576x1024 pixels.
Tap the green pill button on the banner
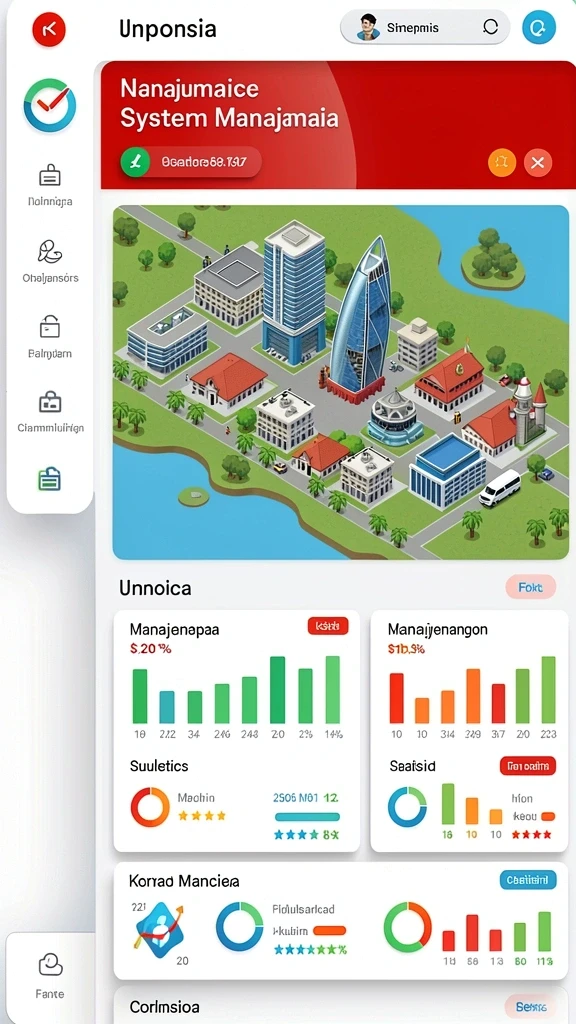click(x=191, y=163)
